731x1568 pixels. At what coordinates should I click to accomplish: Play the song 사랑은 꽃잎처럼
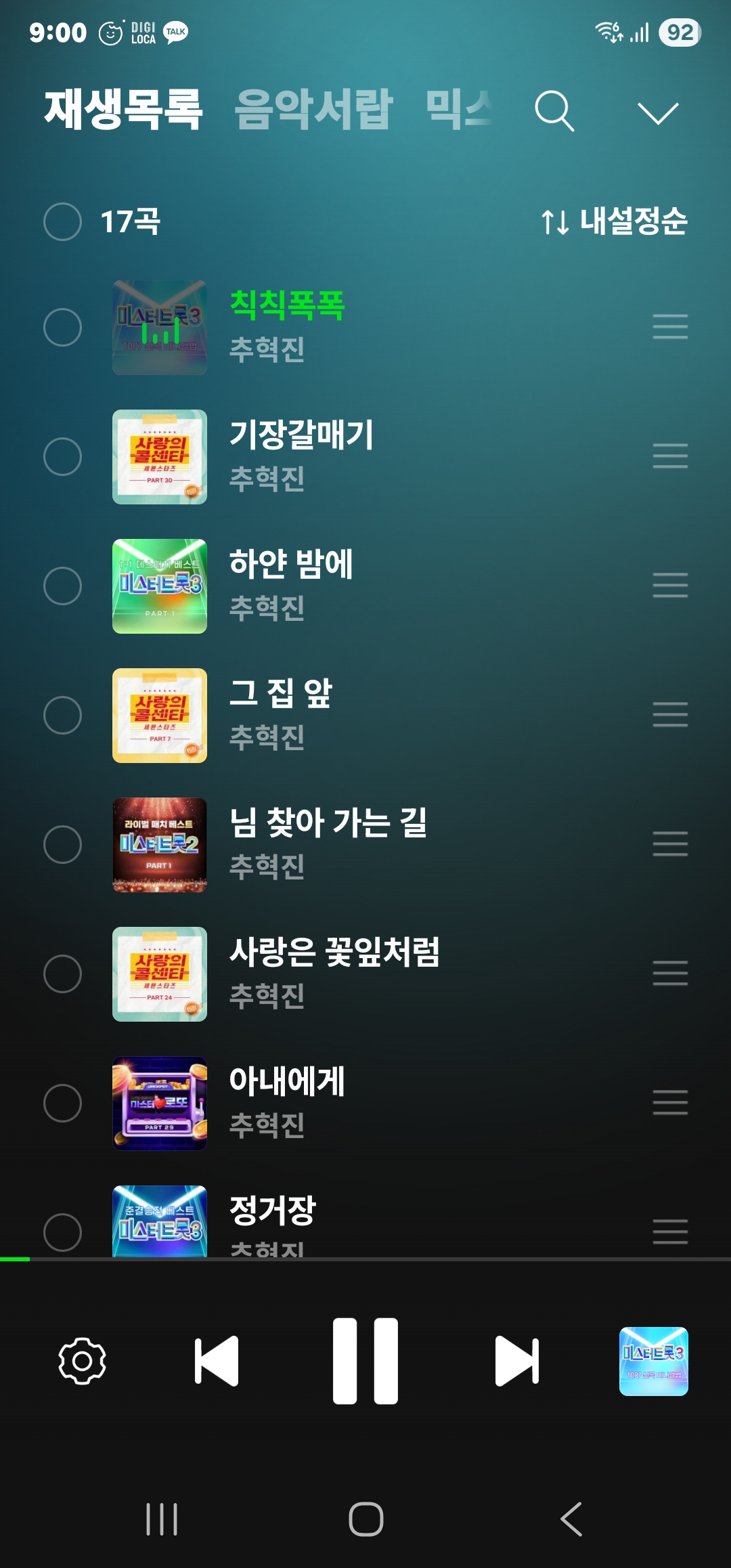click(334, 953)
